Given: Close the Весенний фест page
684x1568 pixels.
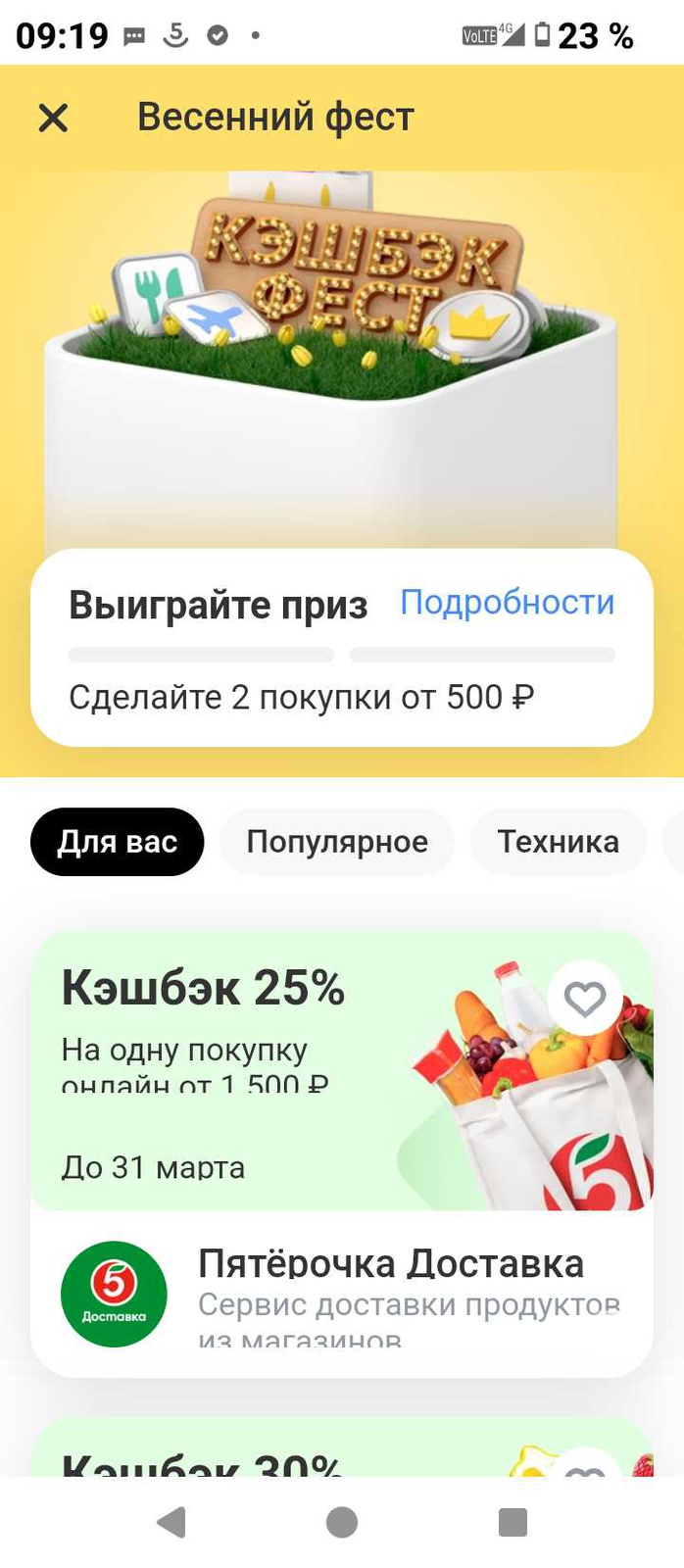Looking at the screenshot, I should [x=53, y=118].
